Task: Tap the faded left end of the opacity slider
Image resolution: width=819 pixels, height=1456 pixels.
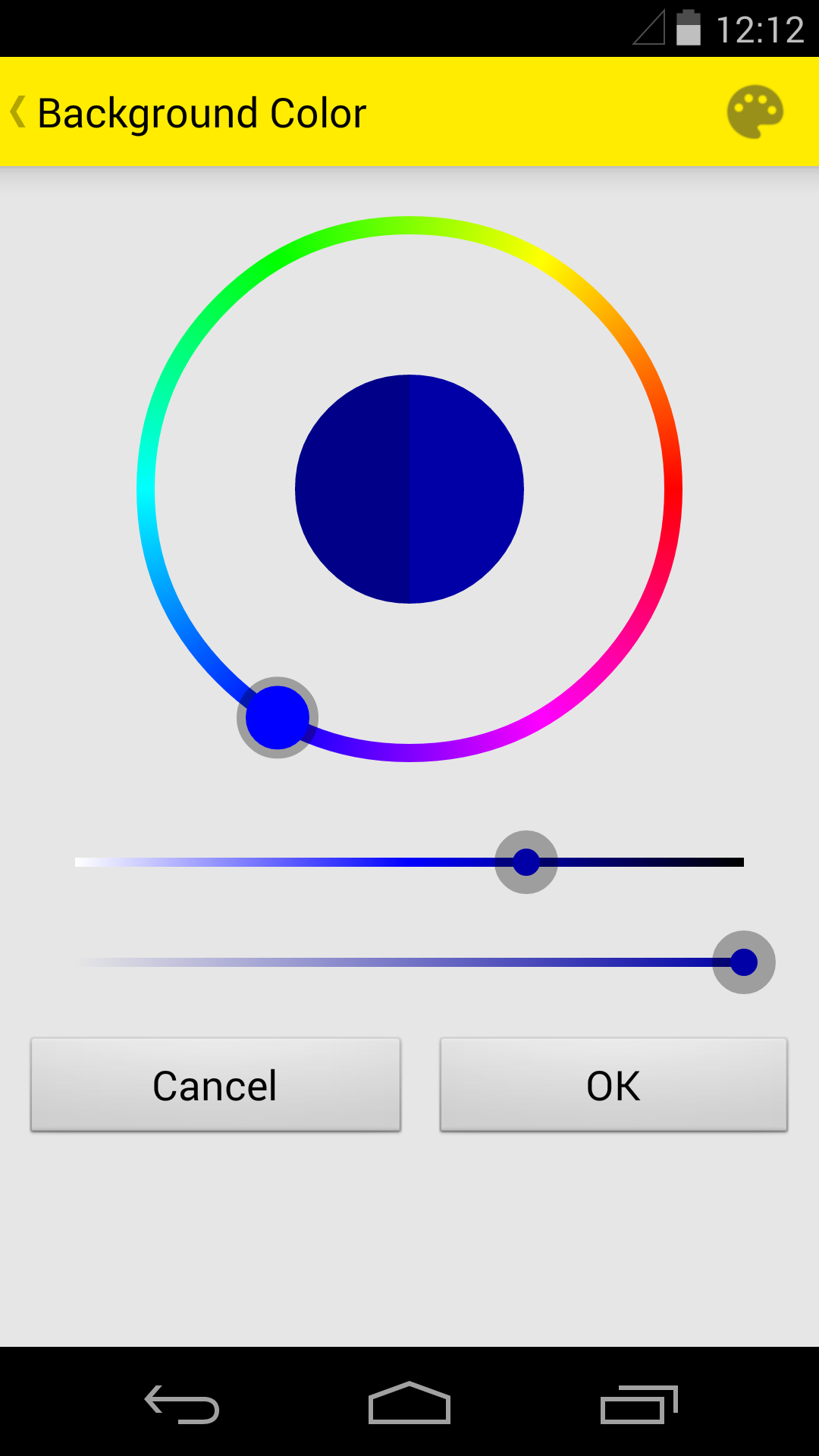Action: point(99,962)
